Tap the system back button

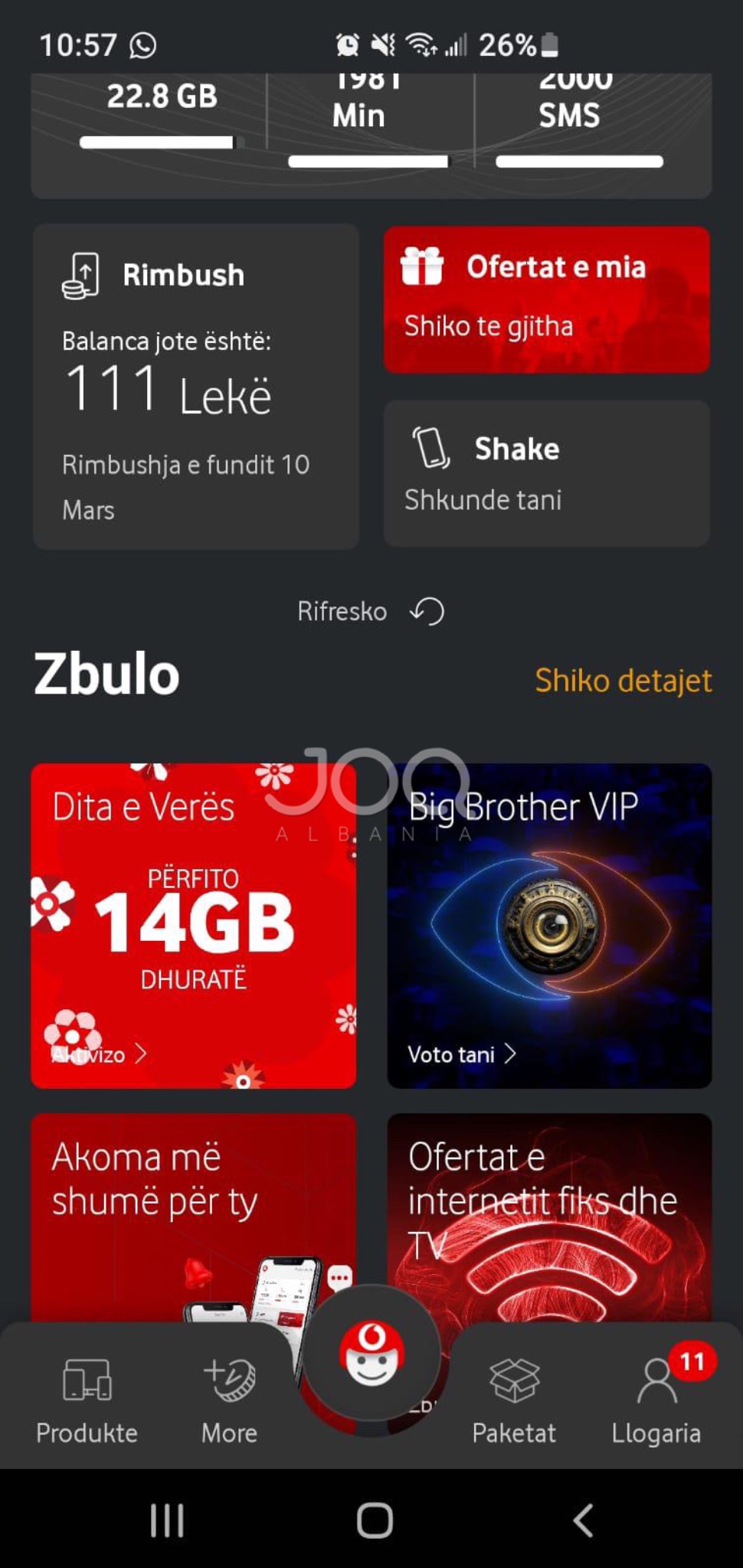pyautogui.click(x=583, y=1520)
